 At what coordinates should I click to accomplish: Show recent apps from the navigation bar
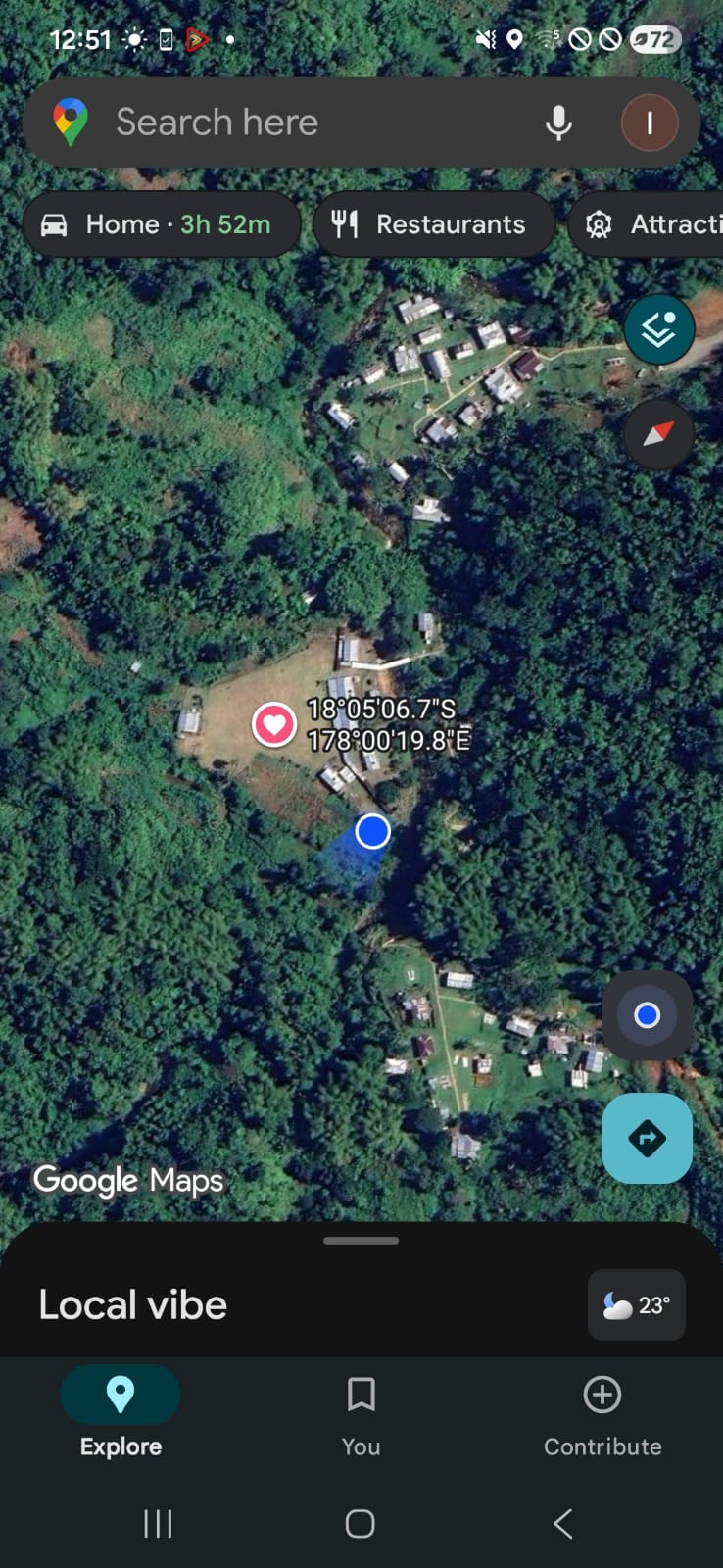(x=158, y=1523)
